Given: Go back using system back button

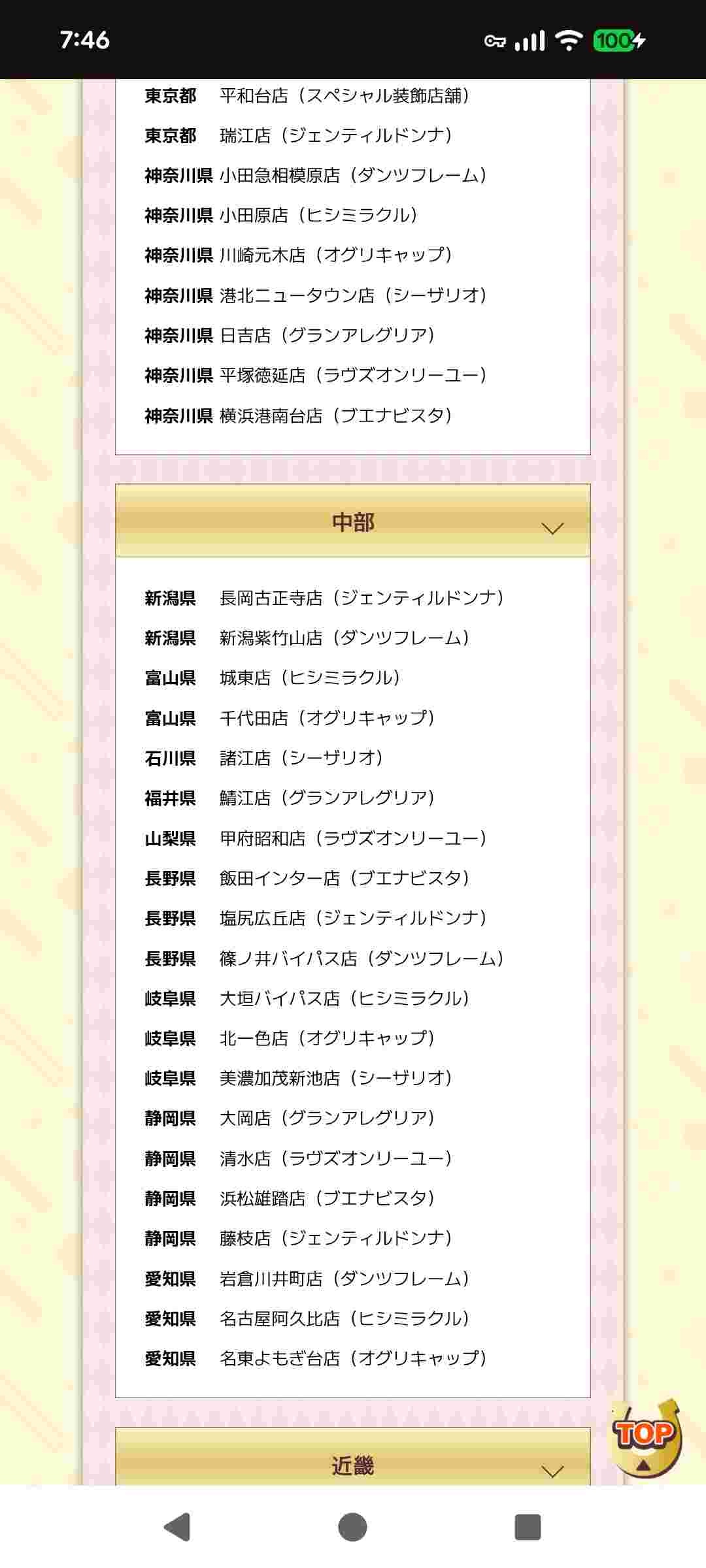Looking at the screenshot, I should [x=177, y=1527].
